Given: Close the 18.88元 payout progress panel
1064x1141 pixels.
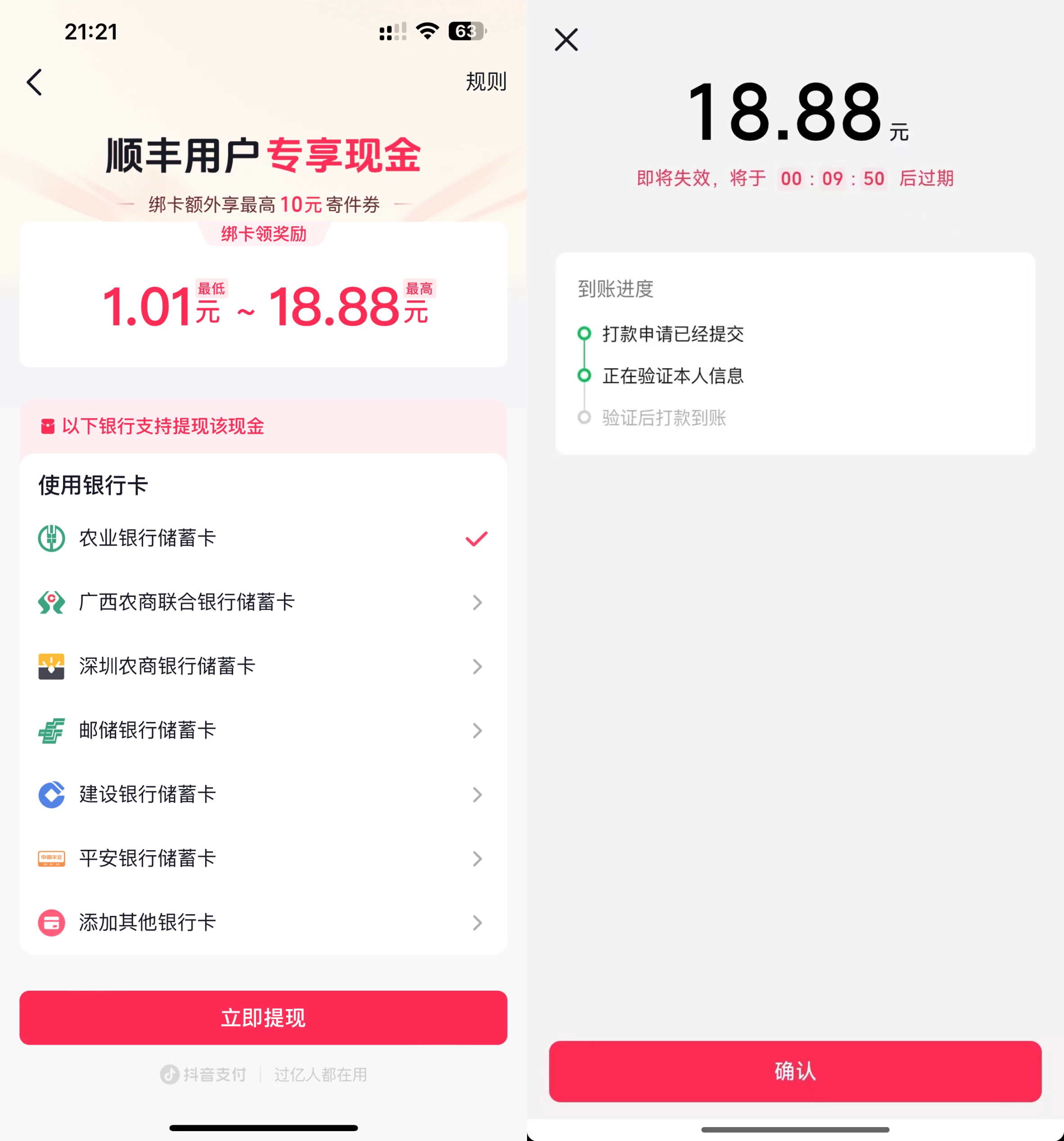Looking at the screenshot, I should coord(566,40).
